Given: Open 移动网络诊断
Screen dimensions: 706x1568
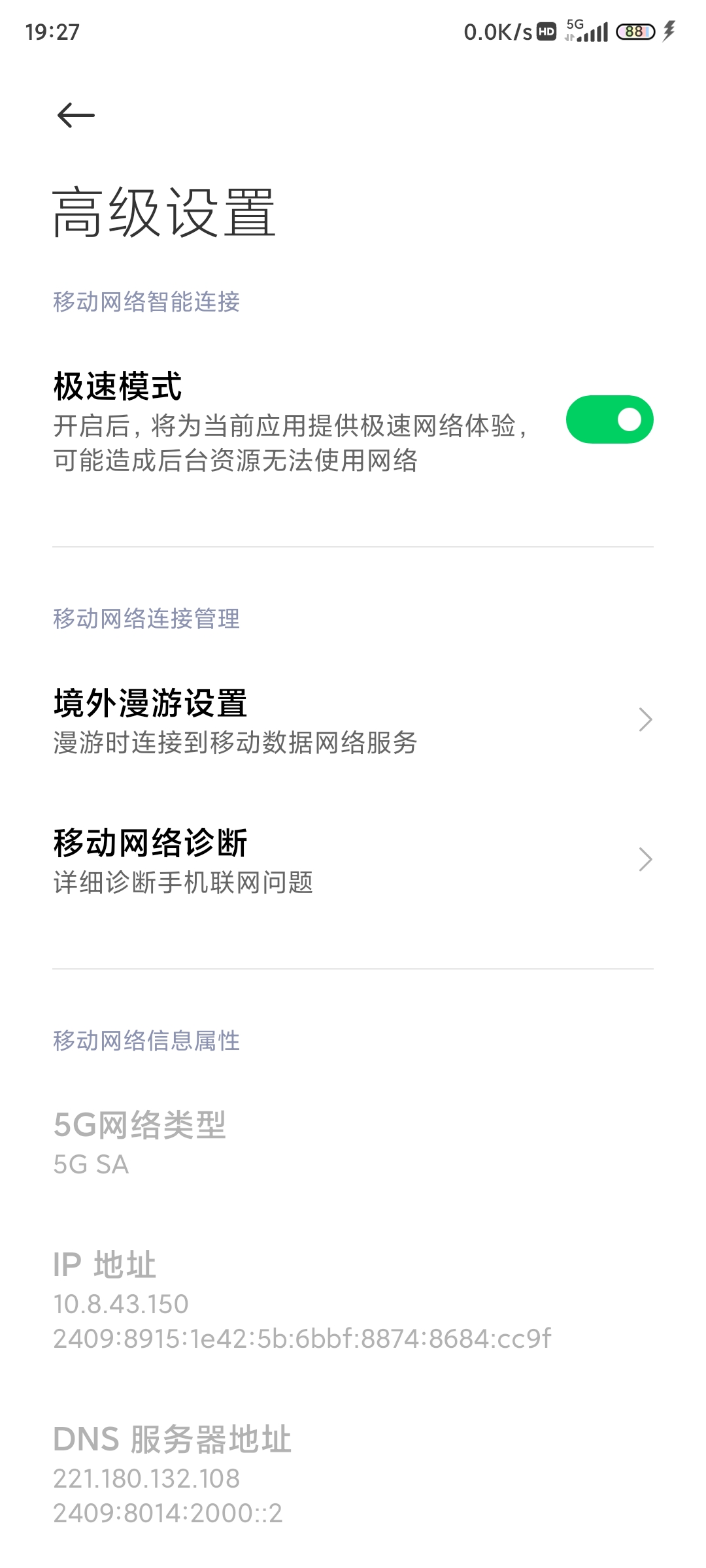Looking at the screenshot, I should click(x=353, y=860).
